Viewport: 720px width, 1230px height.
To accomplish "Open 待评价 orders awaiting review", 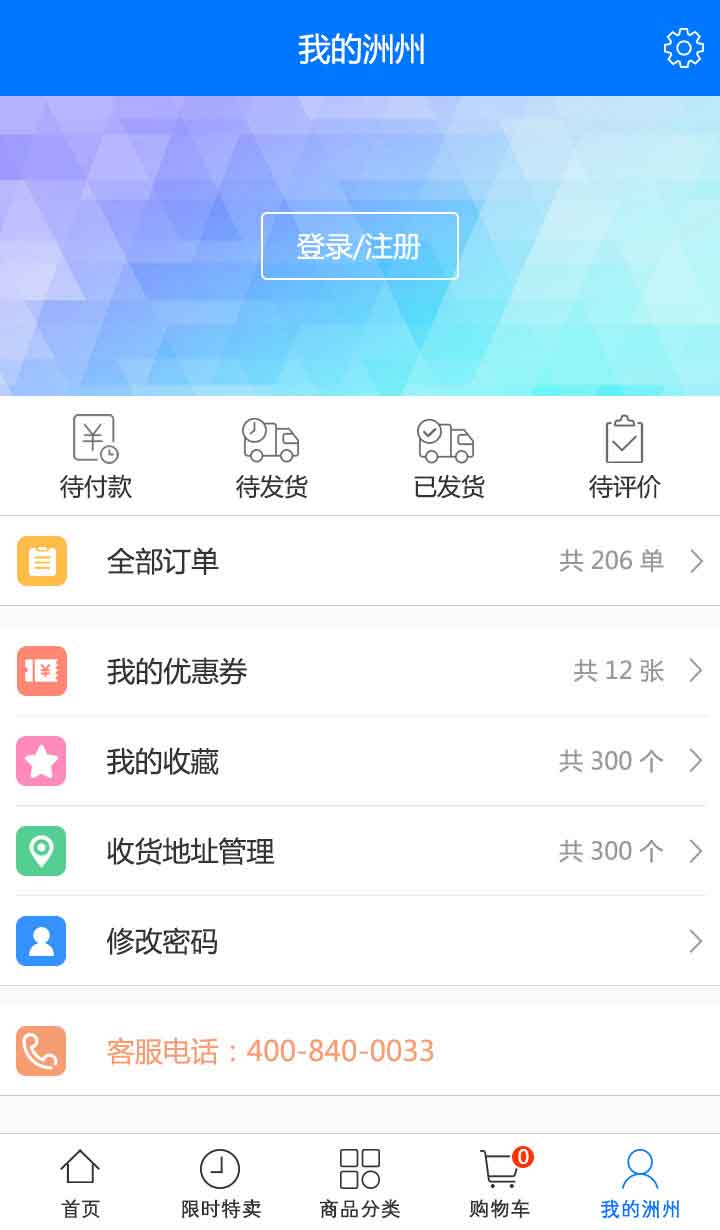I will [624, 457].
